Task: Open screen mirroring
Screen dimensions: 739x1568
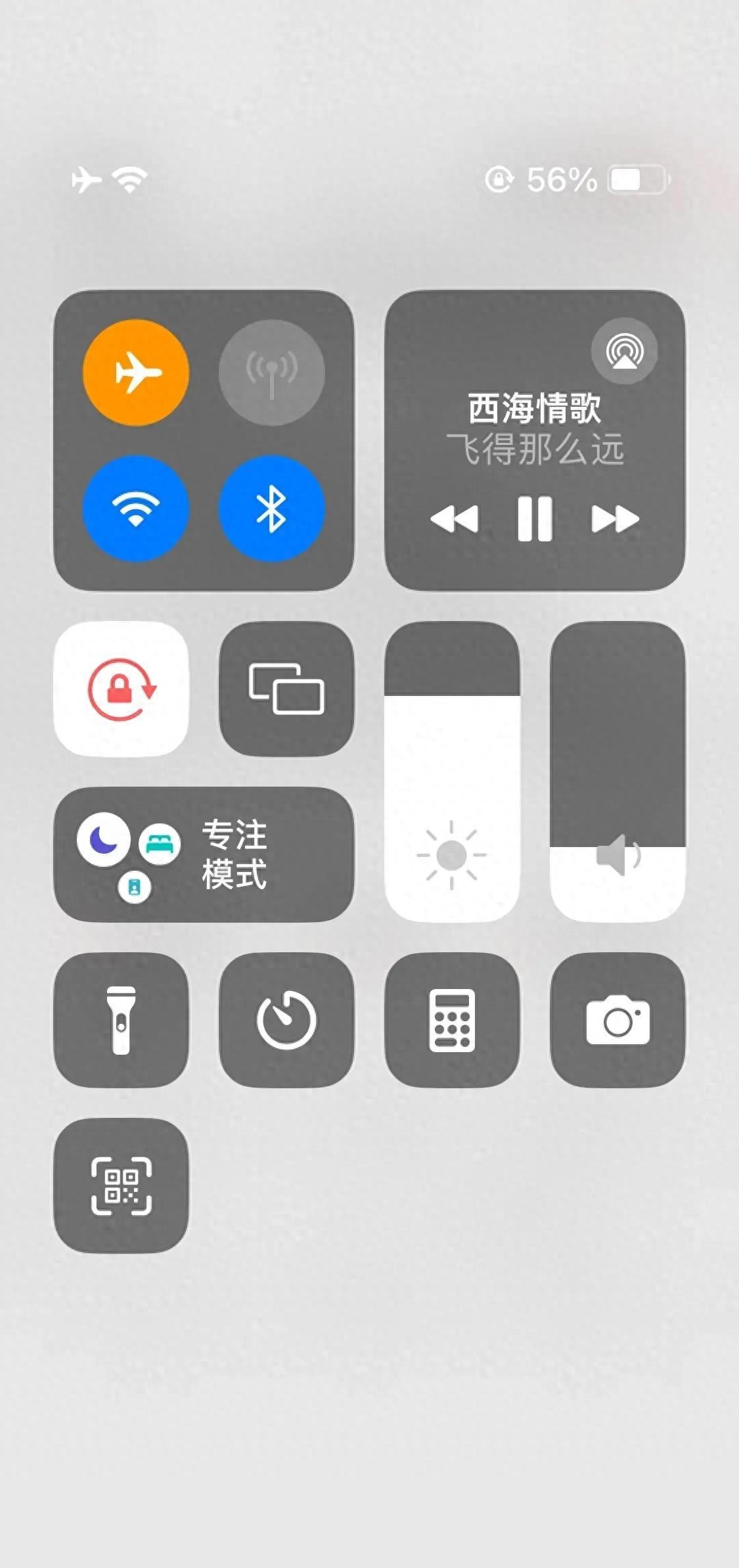Action: (x=286, y=689)
